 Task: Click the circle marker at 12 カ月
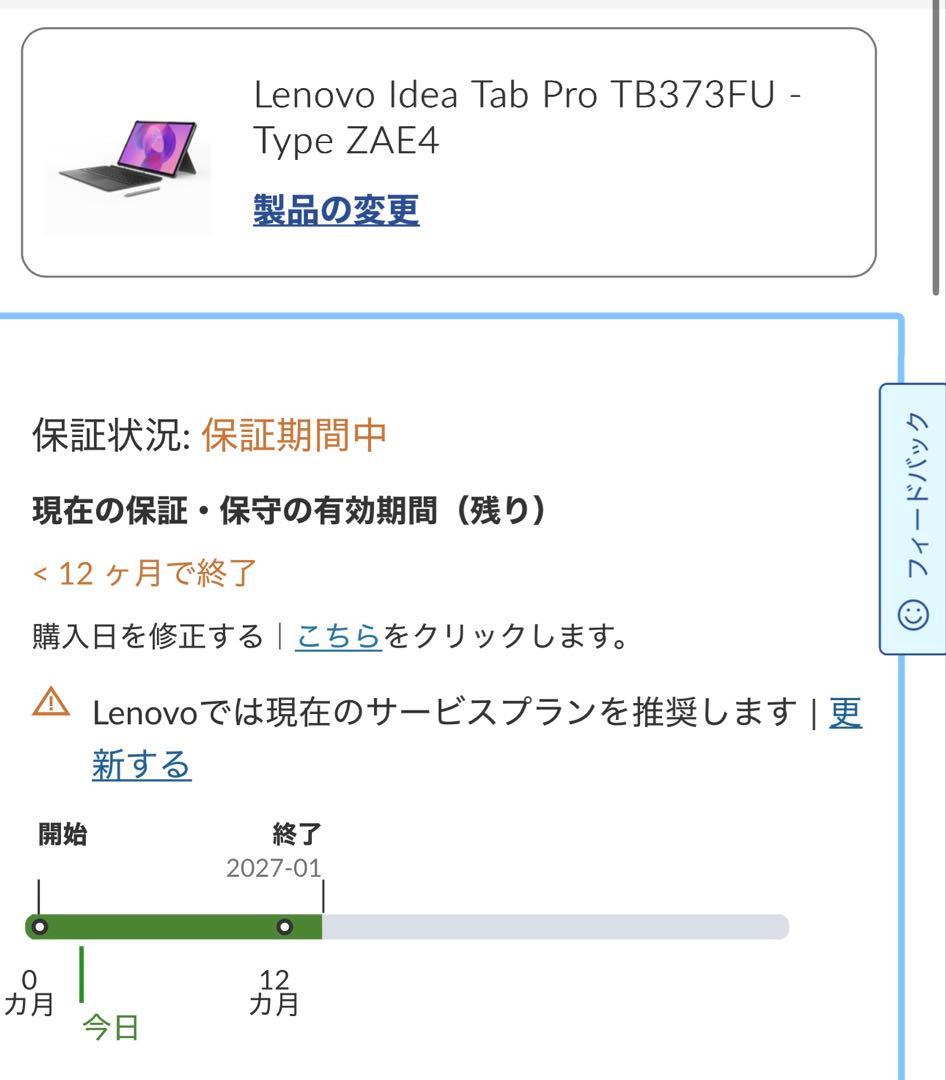(x=285, y=928)
